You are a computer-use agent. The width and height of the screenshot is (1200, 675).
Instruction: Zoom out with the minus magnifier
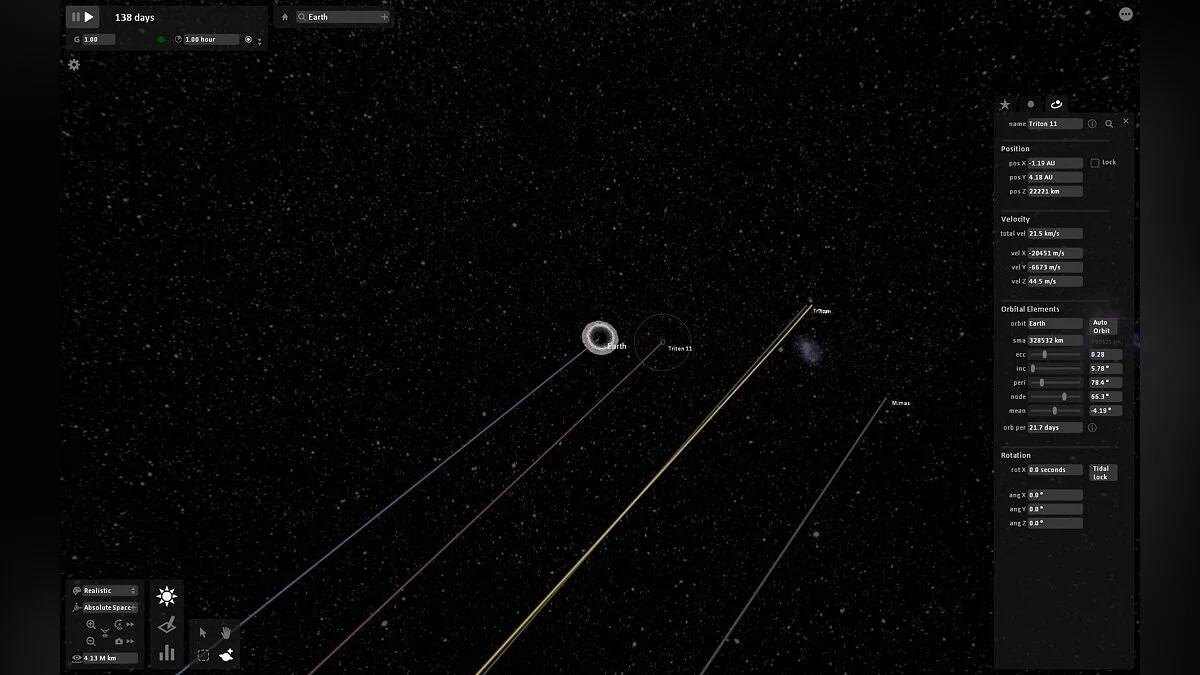pos(91,641)
